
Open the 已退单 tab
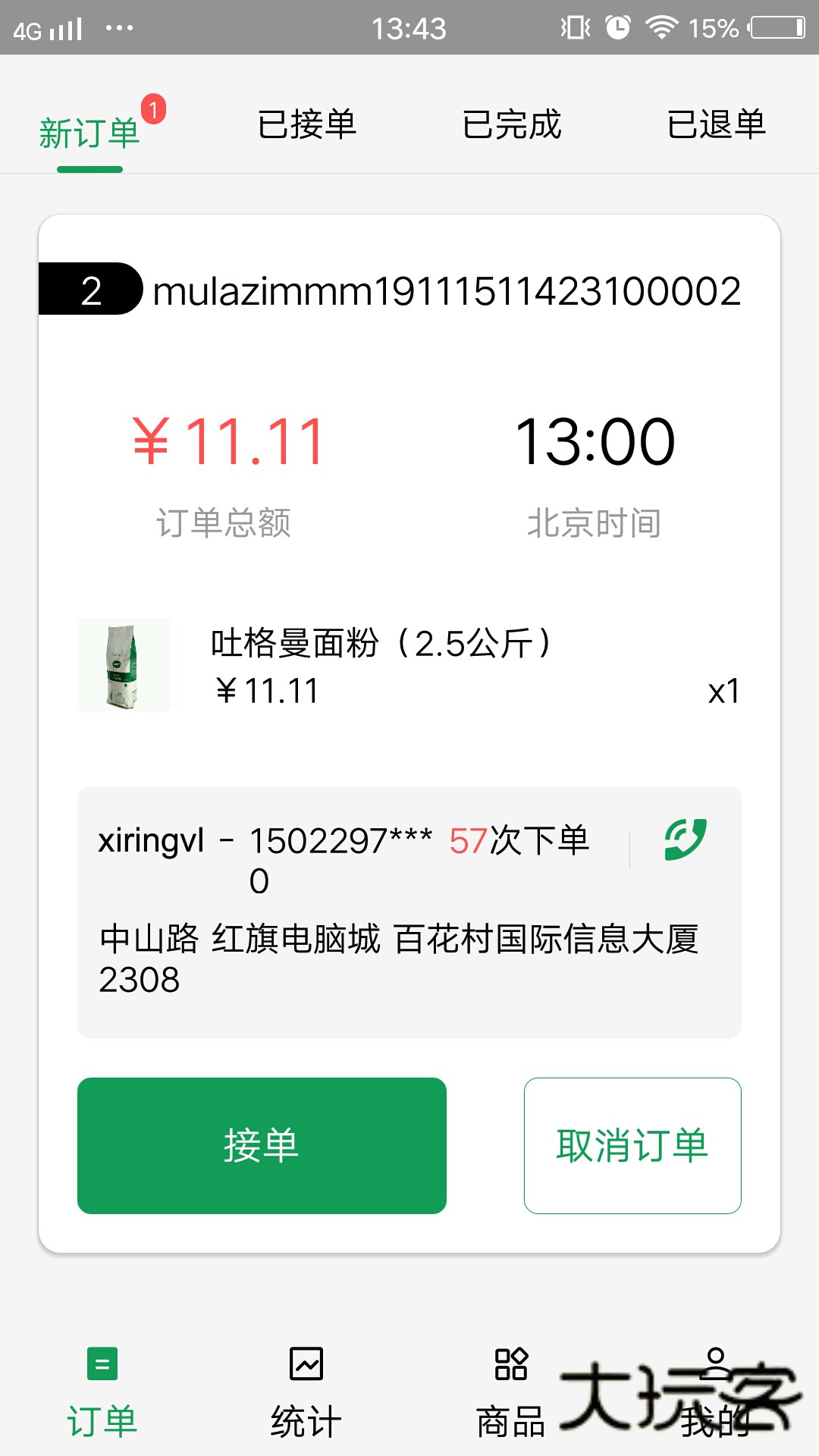pos(717,125)
